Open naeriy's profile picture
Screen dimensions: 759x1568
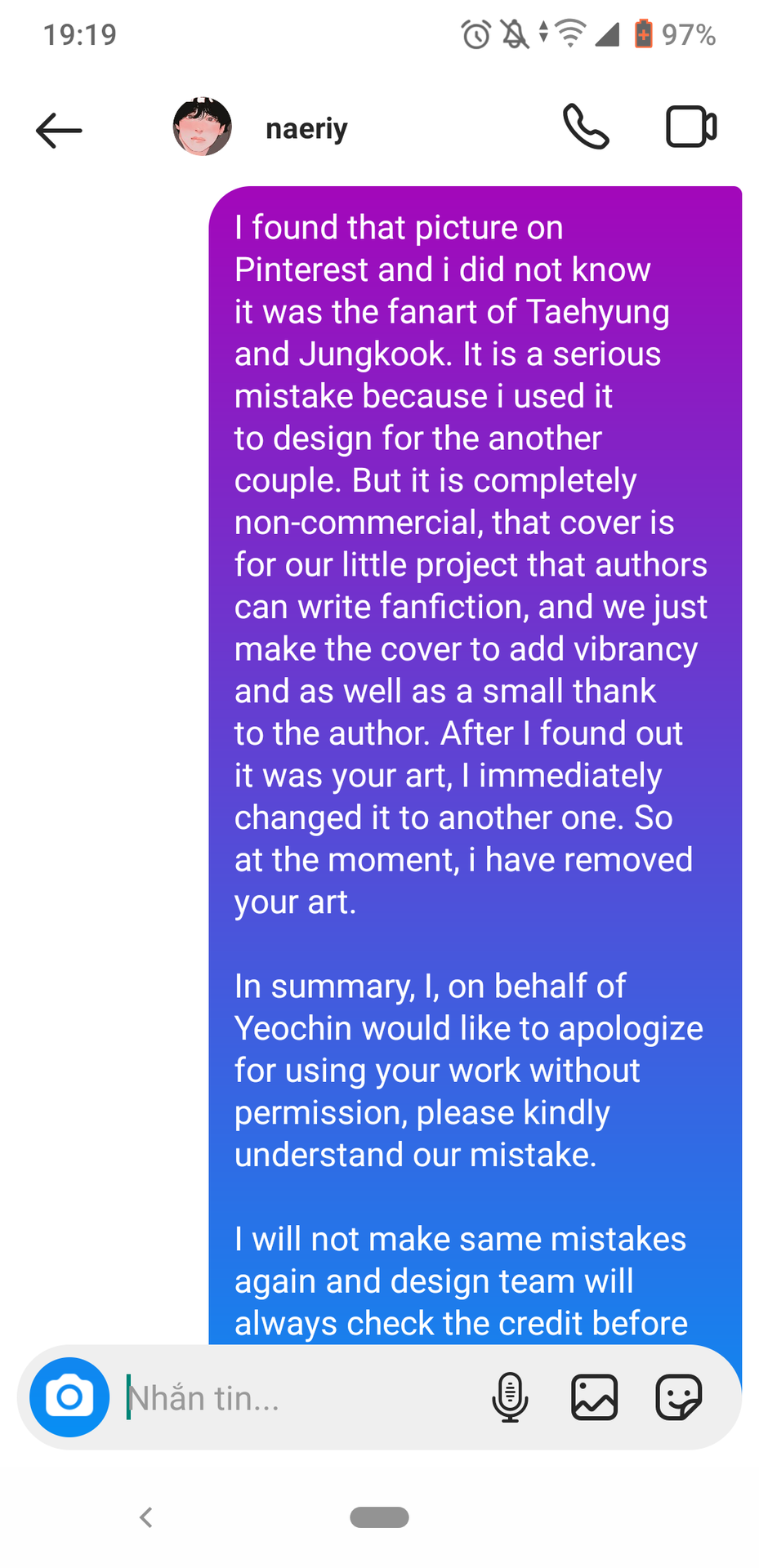(202, 127)
